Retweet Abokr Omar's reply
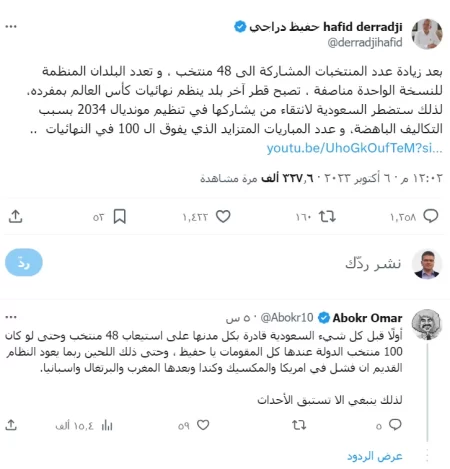Screen dimensions: 450x469 click(299, 425)
